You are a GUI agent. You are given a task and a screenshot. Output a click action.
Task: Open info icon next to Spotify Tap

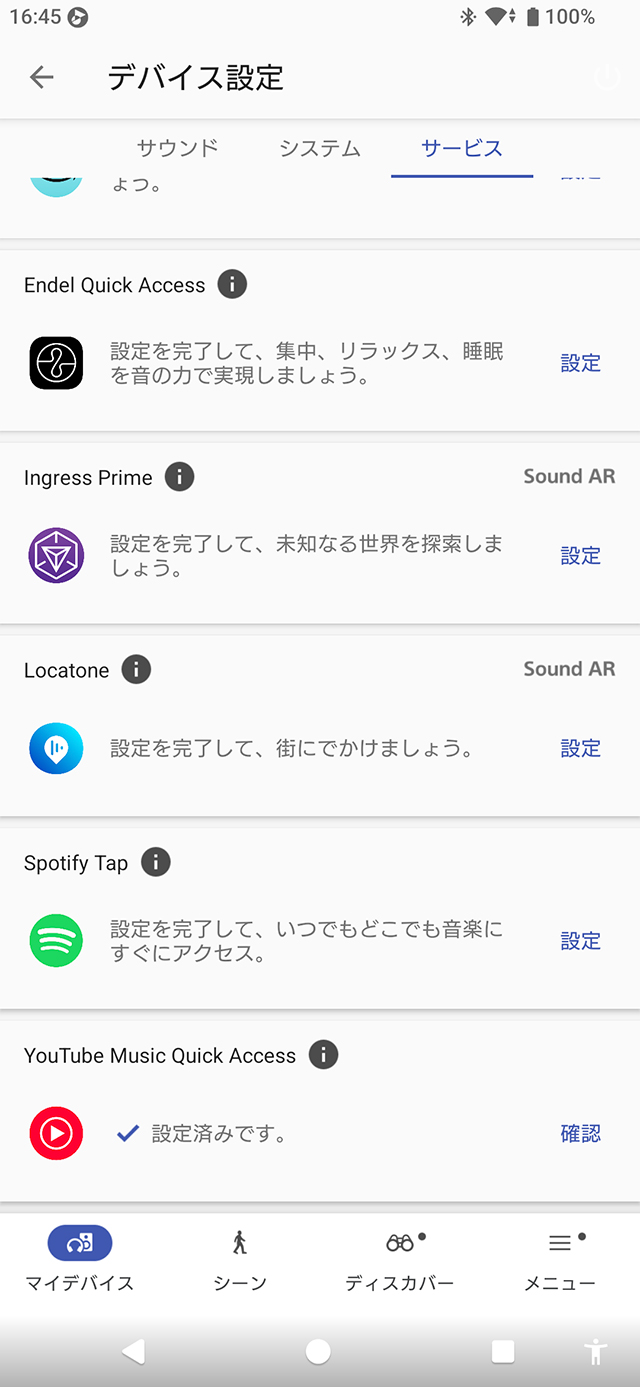coord(155,862)
